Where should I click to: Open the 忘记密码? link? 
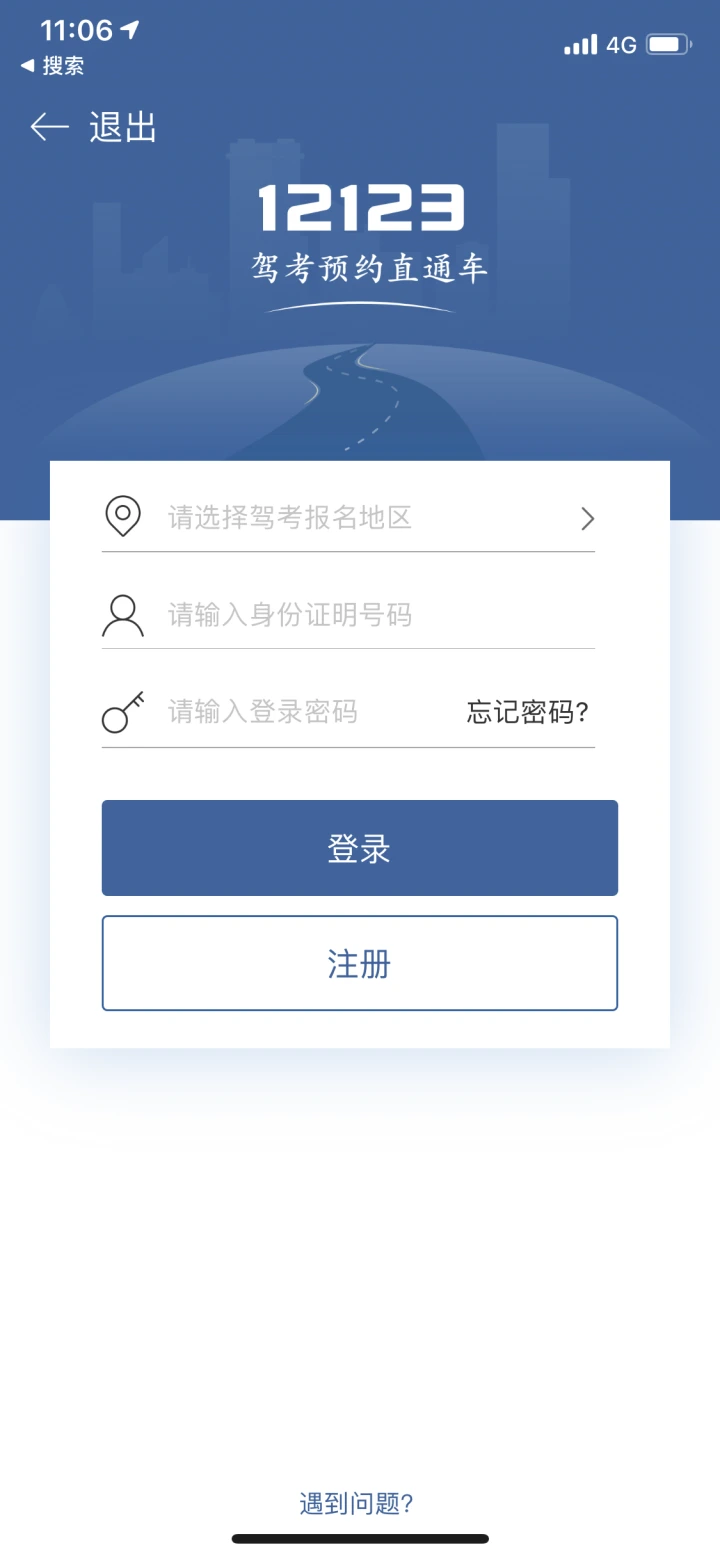click(x=528, y=712)
